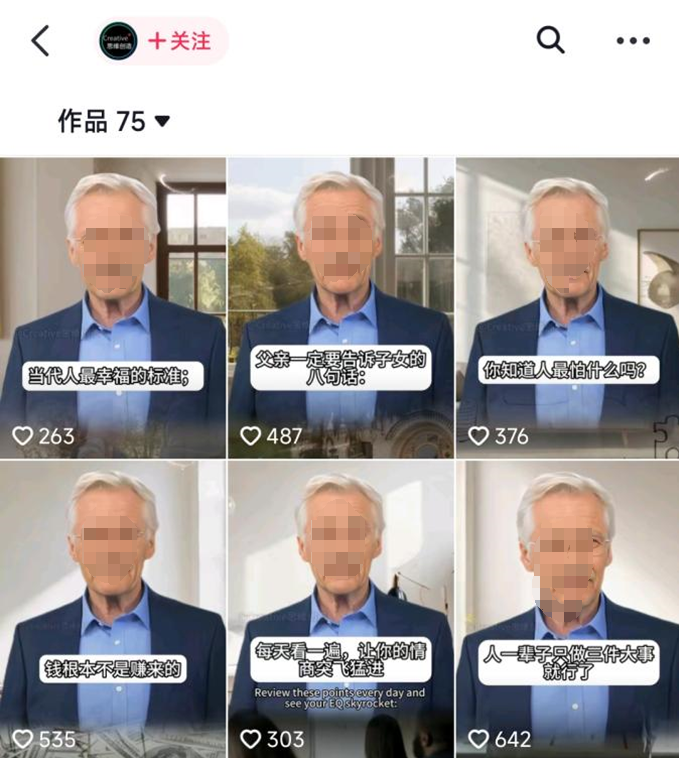Open the Creative profile avatar
The width and height of the screenshot is (679, 758).
118,41
